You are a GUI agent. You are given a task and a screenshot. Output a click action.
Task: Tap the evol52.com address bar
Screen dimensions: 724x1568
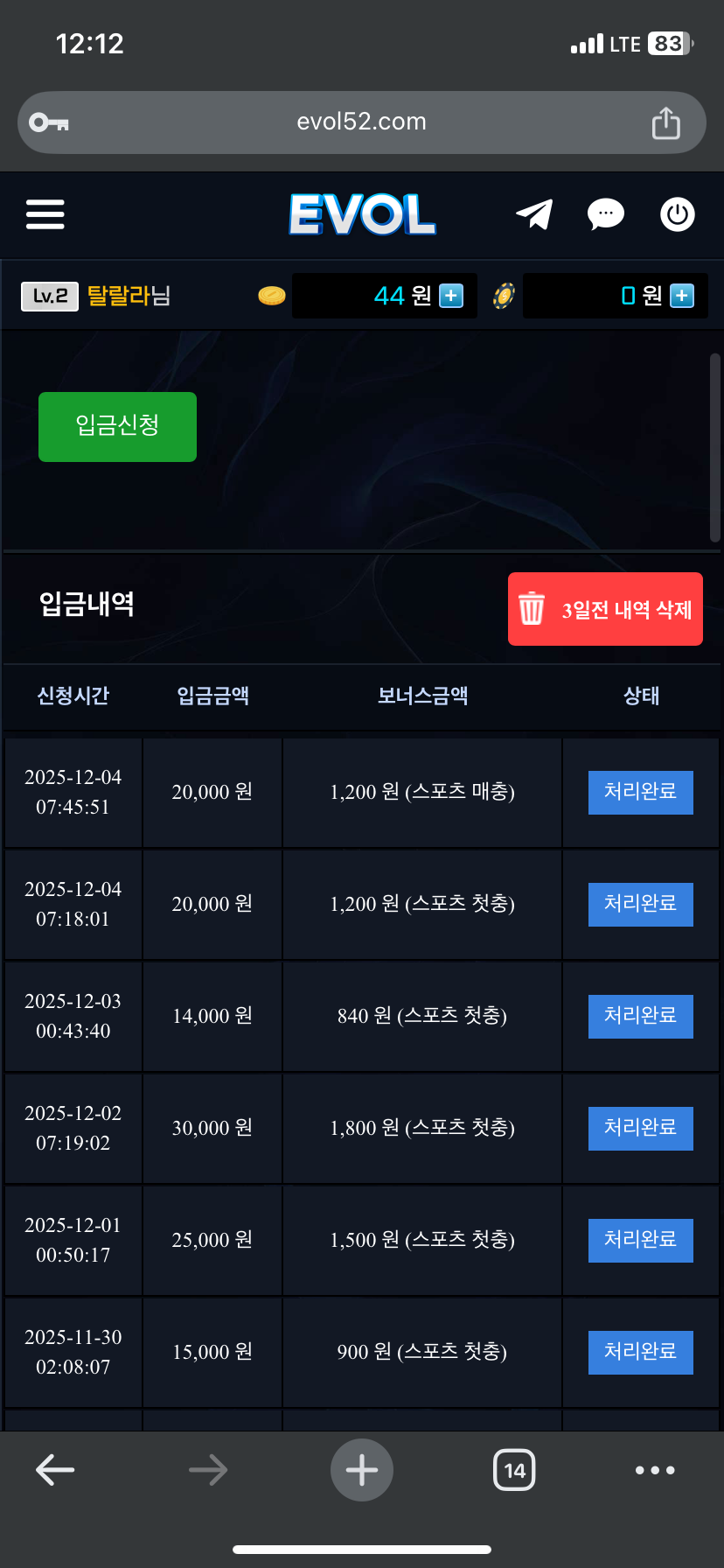(361, 122)
